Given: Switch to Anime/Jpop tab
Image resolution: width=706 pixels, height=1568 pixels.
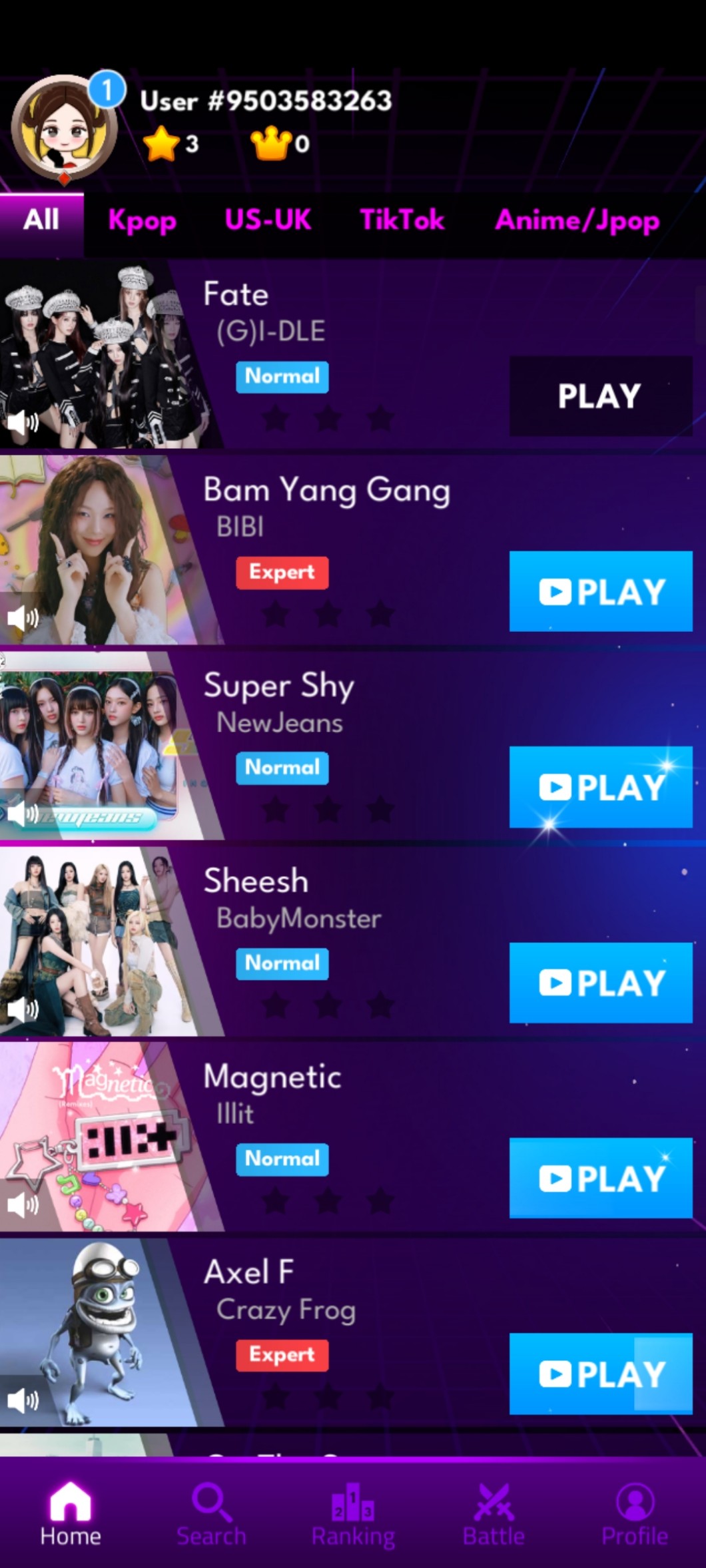Looking at the screenshot, I should pyautogui.click(x=577, y=220).
